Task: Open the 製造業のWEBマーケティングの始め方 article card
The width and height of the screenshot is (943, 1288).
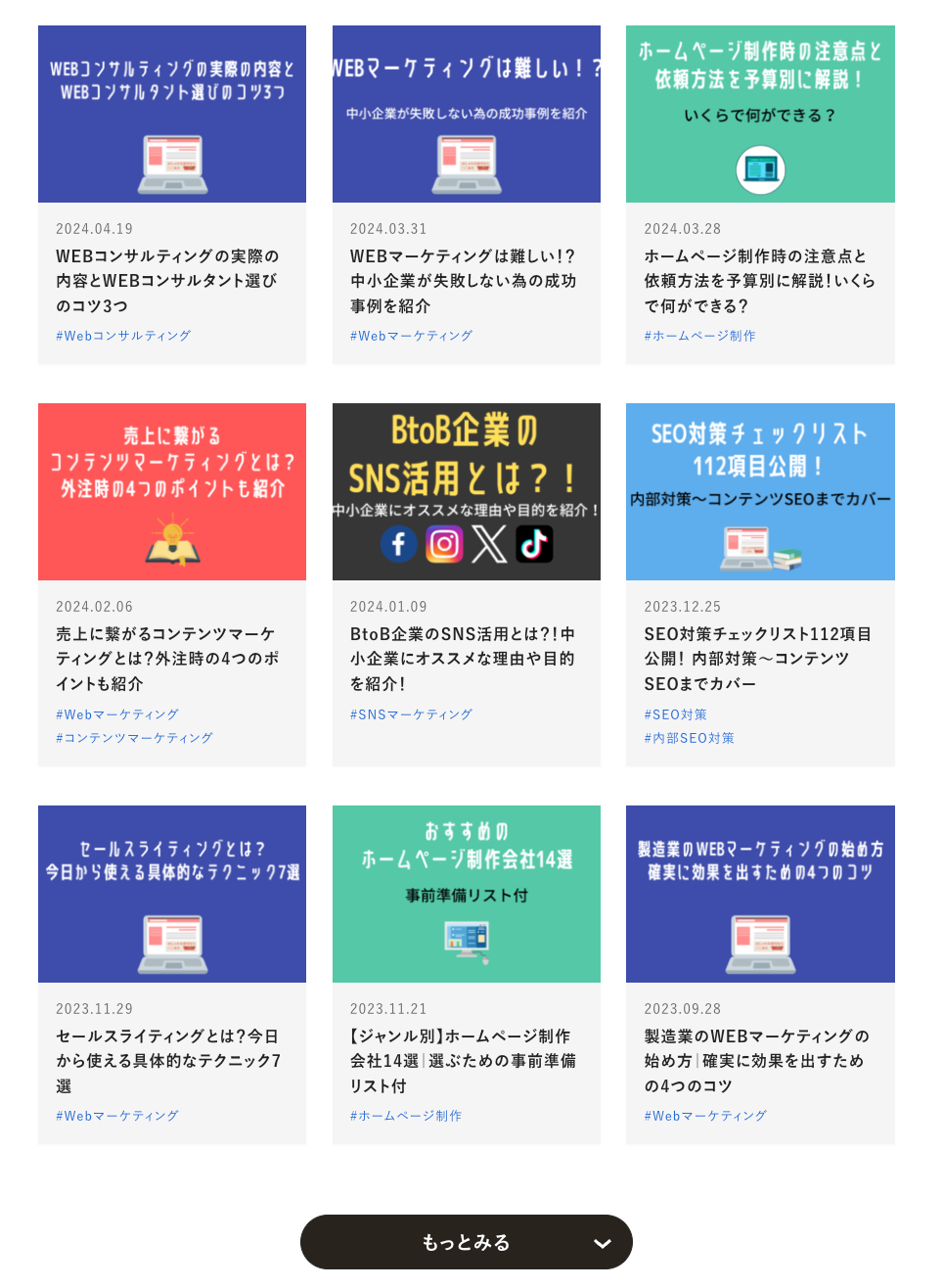Action: (760, 1060)
